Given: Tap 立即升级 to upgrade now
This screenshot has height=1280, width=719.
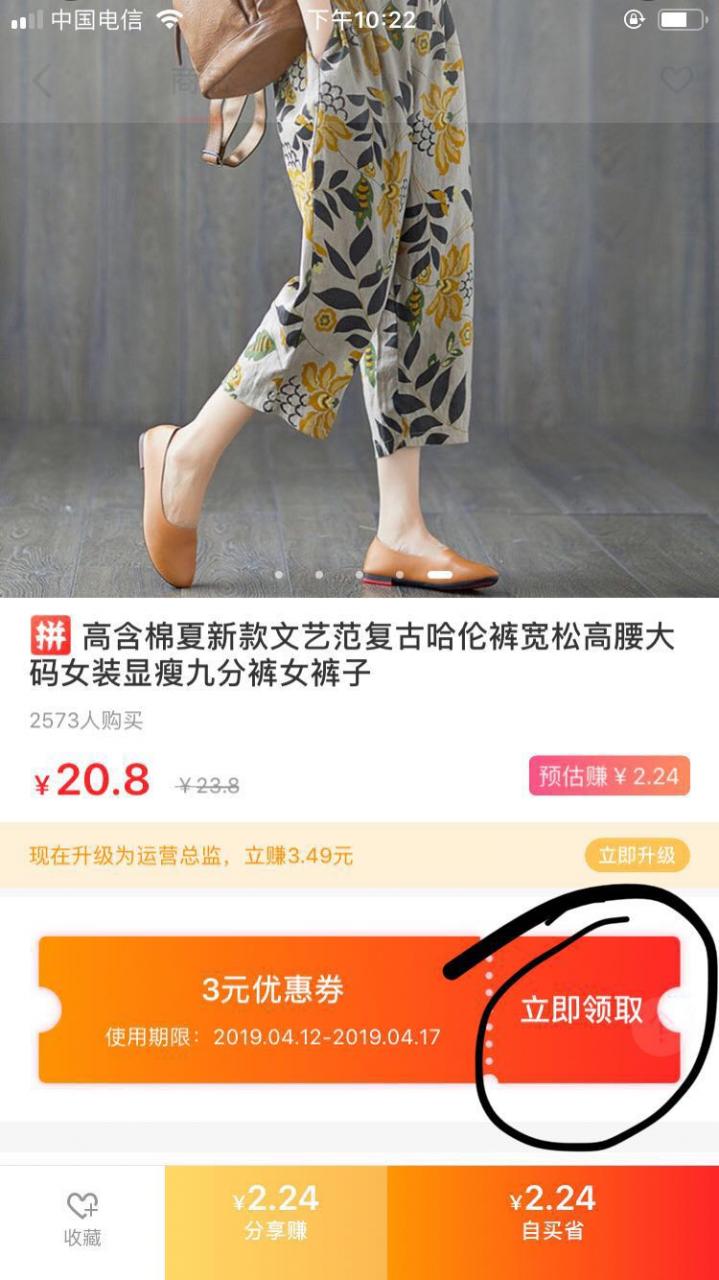Looking at the screenshot, I should point(637,856).
